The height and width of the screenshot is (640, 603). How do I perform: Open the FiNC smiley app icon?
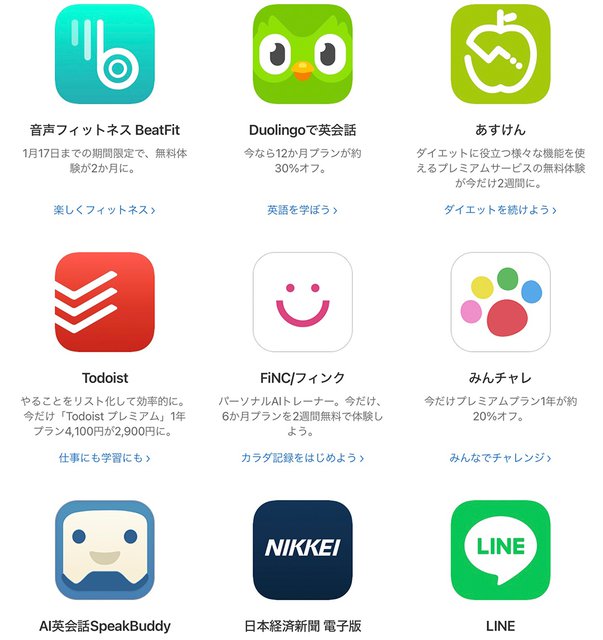tap(302, 301)
